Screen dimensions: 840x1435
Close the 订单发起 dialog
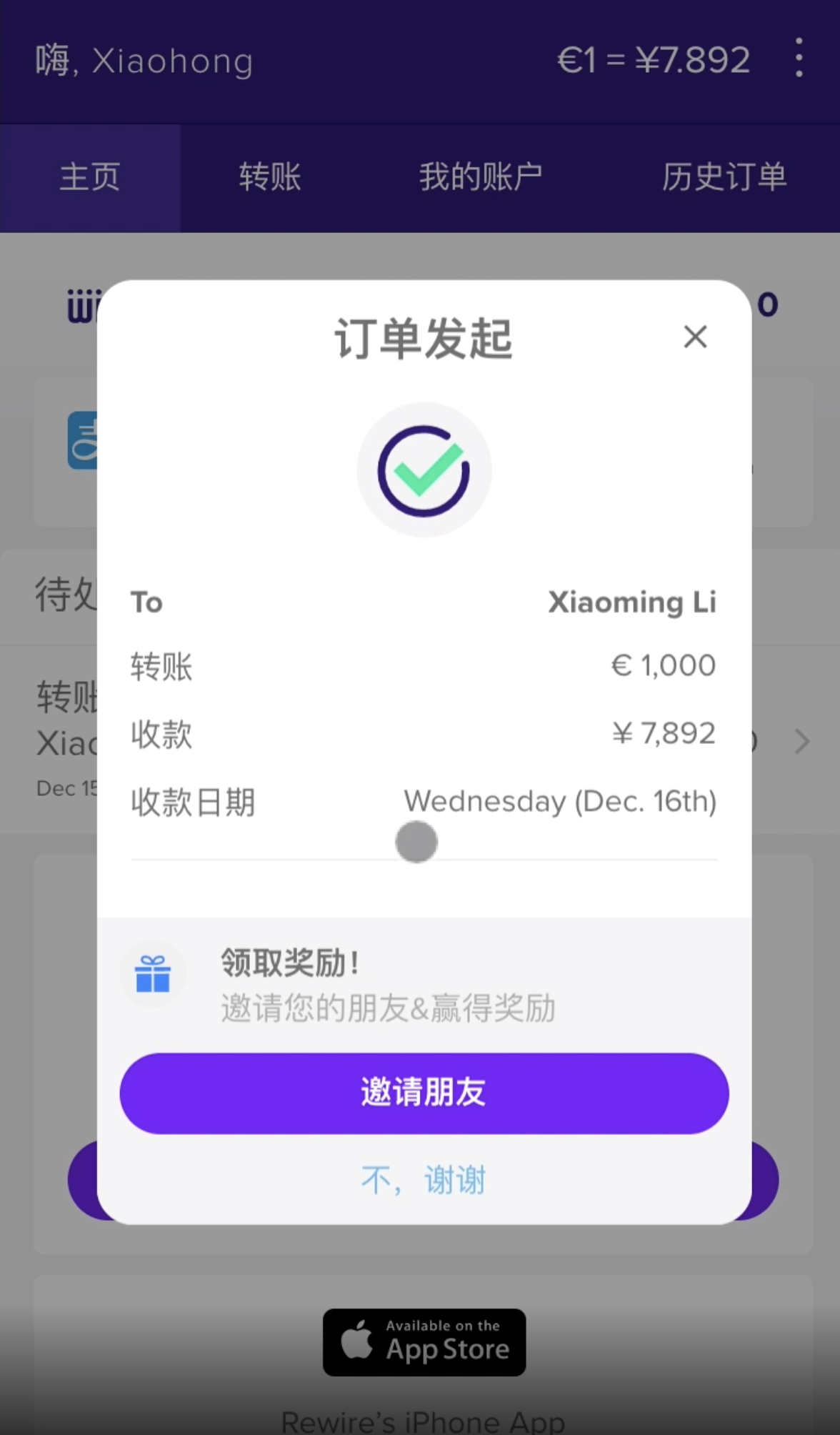[695, 337]
